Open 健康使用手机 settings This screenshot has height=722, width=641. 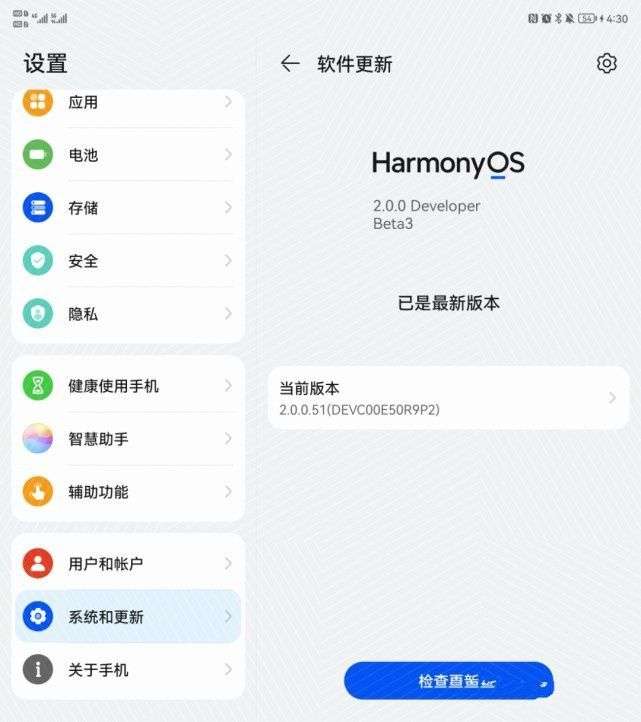tap(128, 386)
